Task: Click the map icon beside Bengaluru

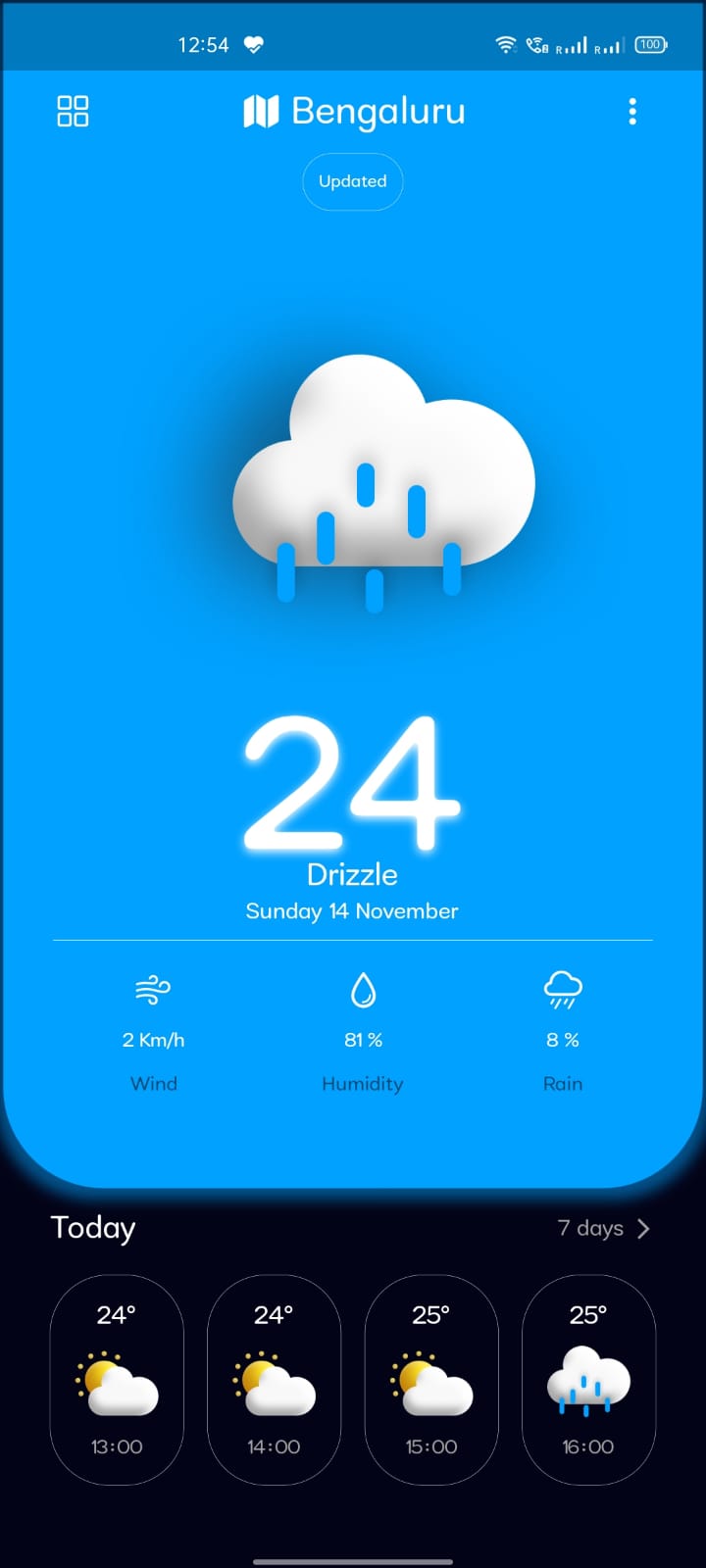Action: click(261, 112)
